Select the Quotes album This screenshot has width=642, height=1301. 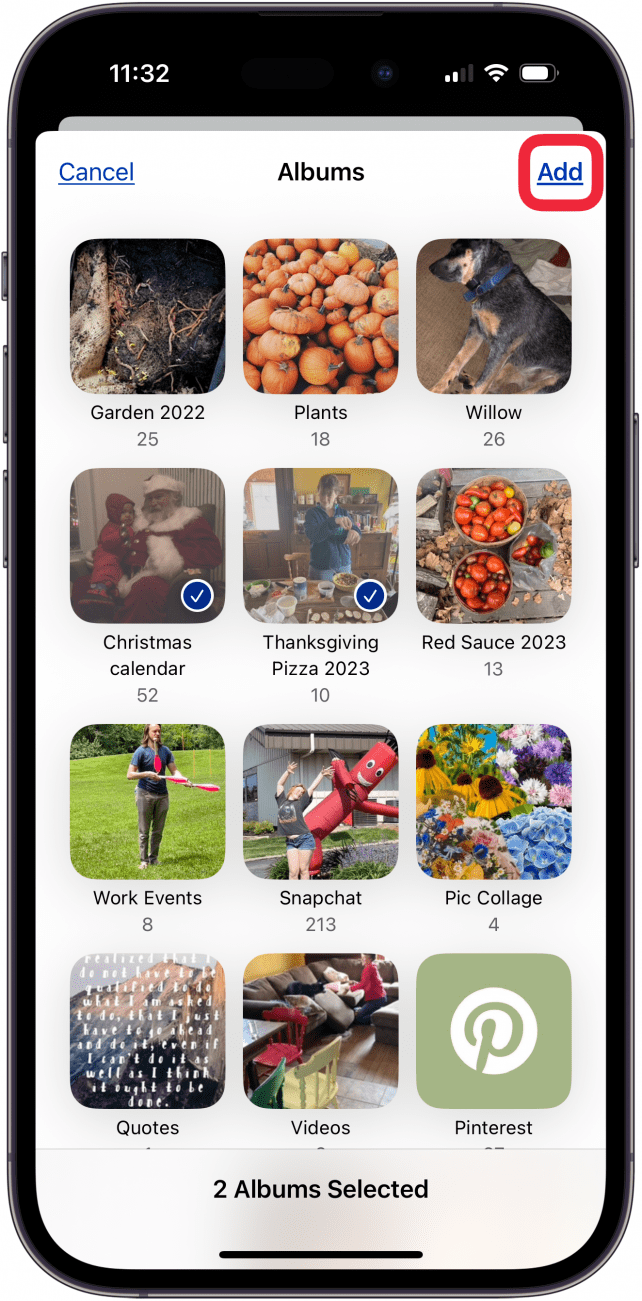(x=148, y=1032)
